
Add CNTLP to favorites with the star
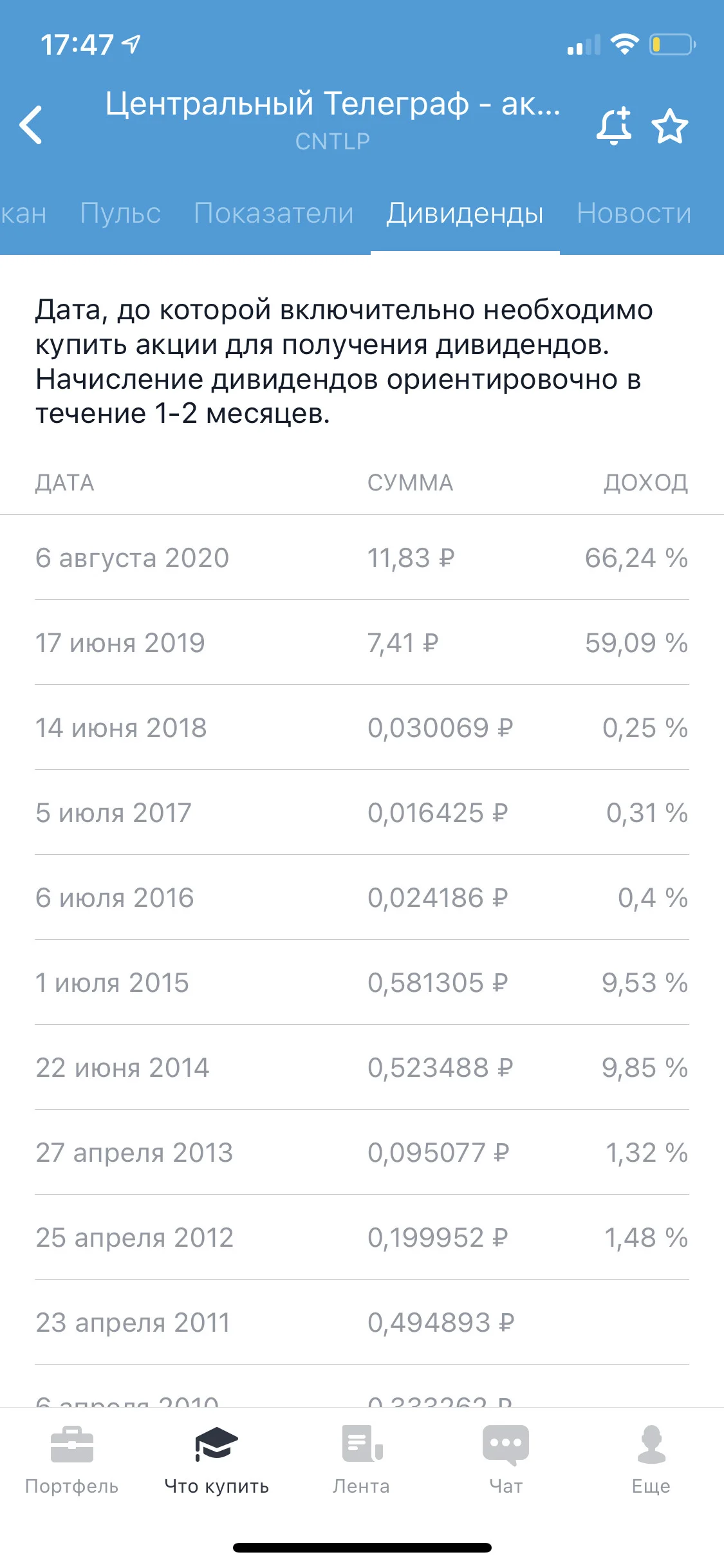point(670,126)
